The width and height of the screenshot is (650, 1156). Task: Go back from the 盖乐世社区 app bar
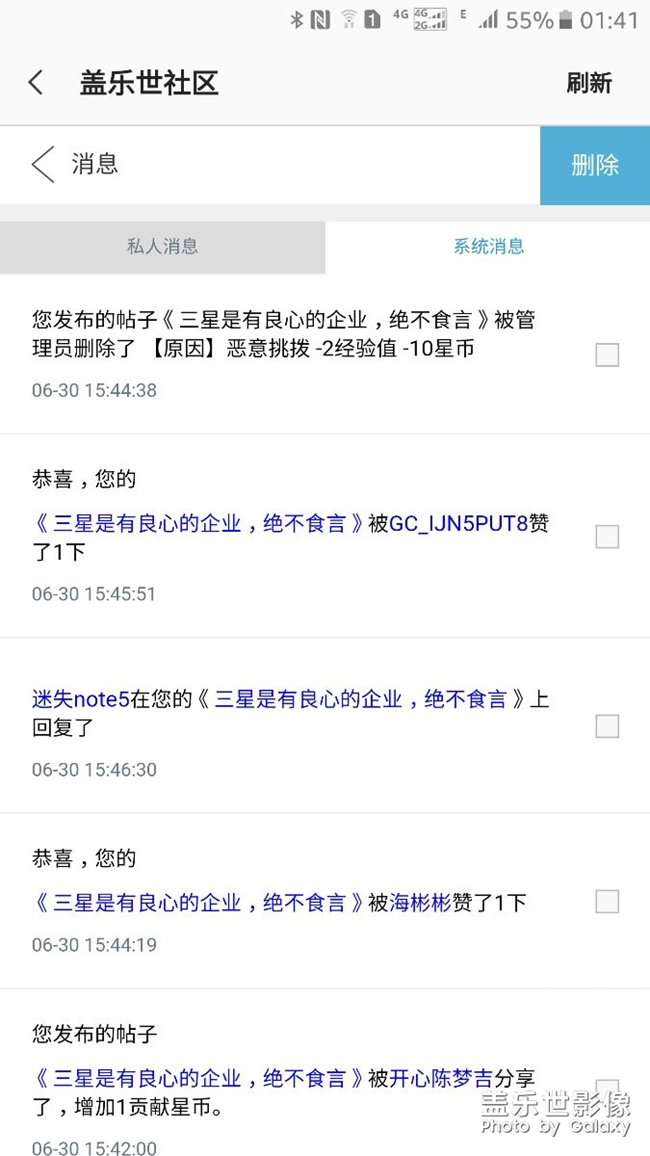pyautogui.click(x=36, y=83)
